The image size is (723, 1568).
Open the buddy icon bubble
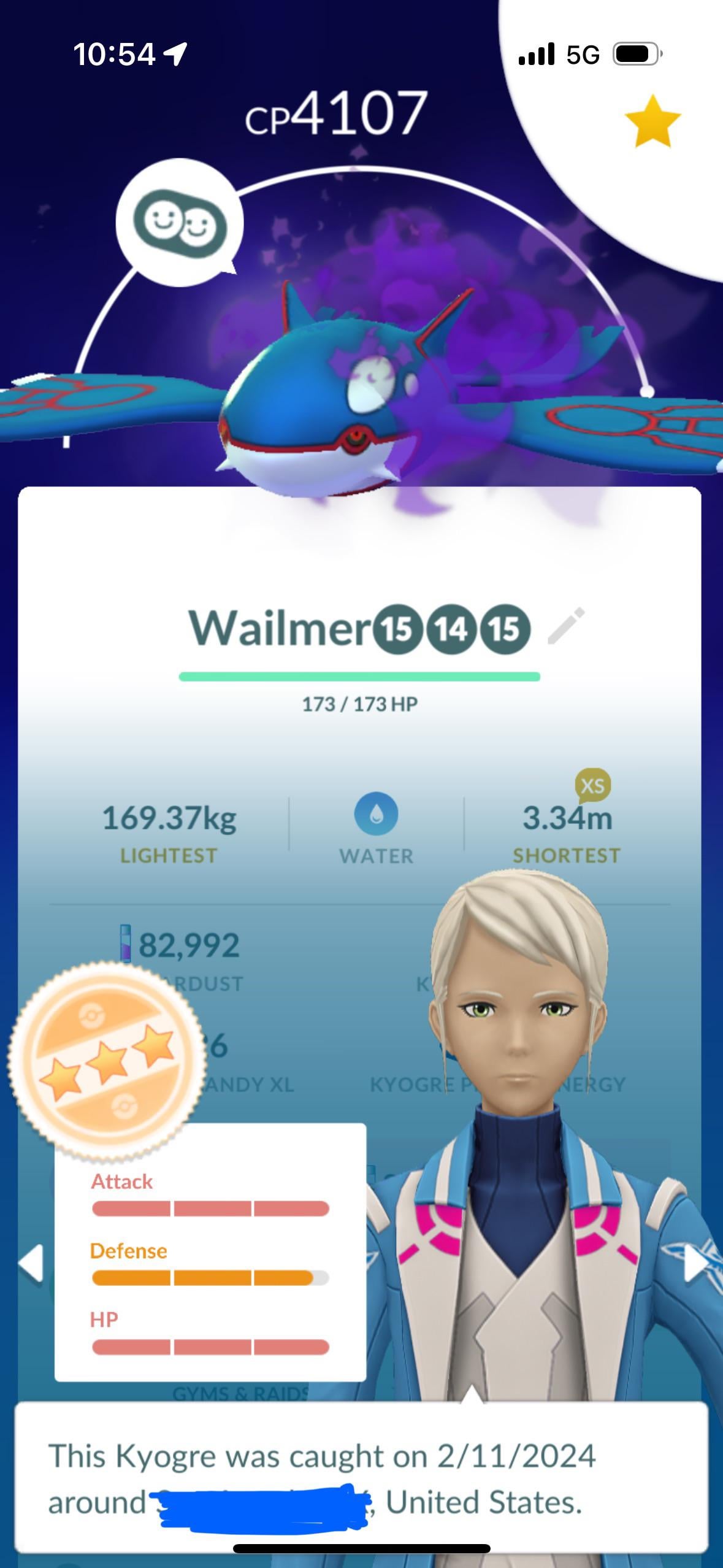pyautogui.click(x=180, y=222)
